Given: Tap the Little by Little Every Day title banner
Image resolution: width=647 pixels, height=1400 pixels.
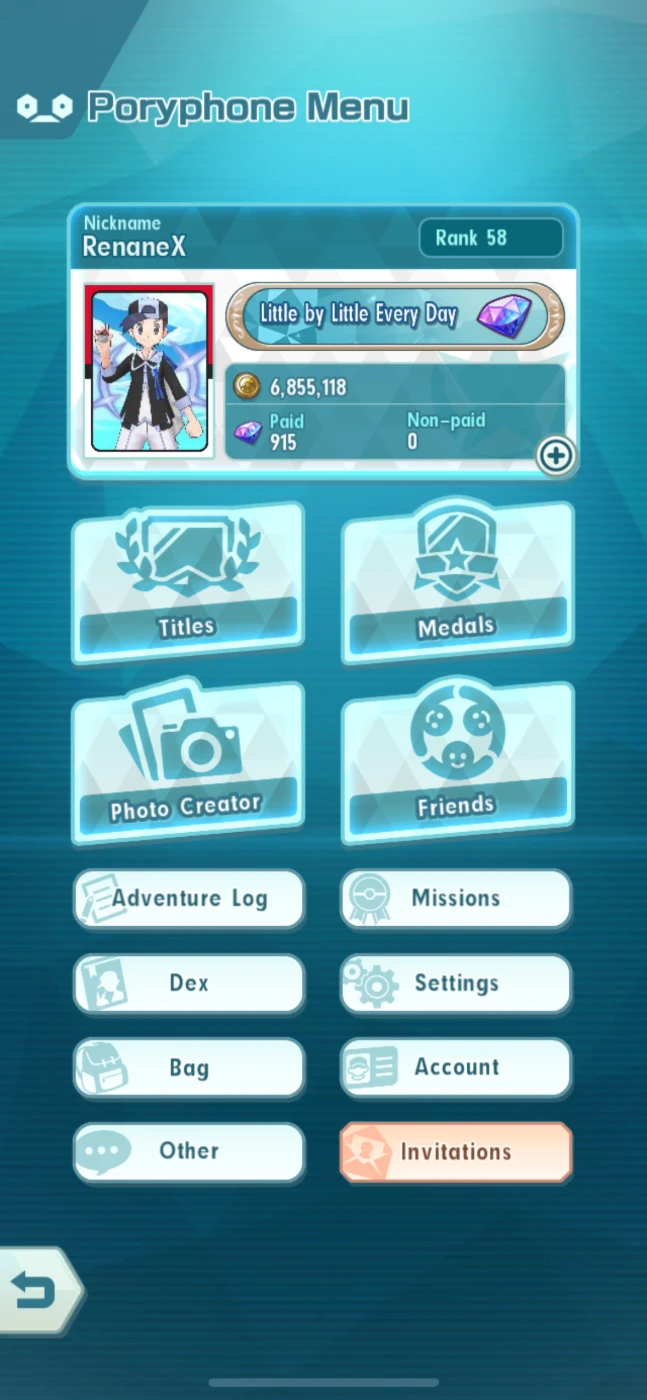Looking at the screenshot, I should tap(395, 316).
